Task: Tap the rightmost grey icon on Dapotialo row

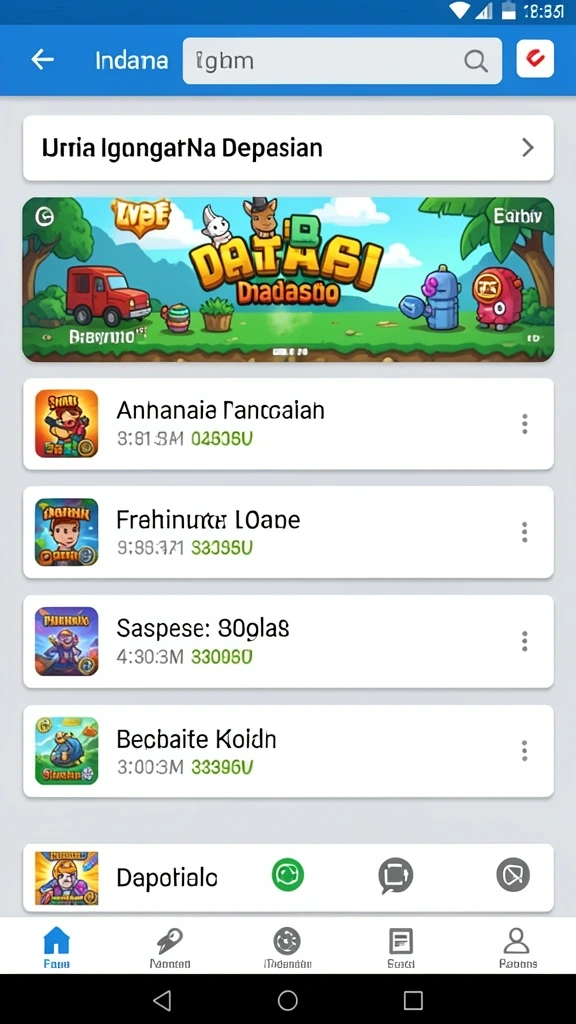Action: pyautogui.click(x=513, y=874)
